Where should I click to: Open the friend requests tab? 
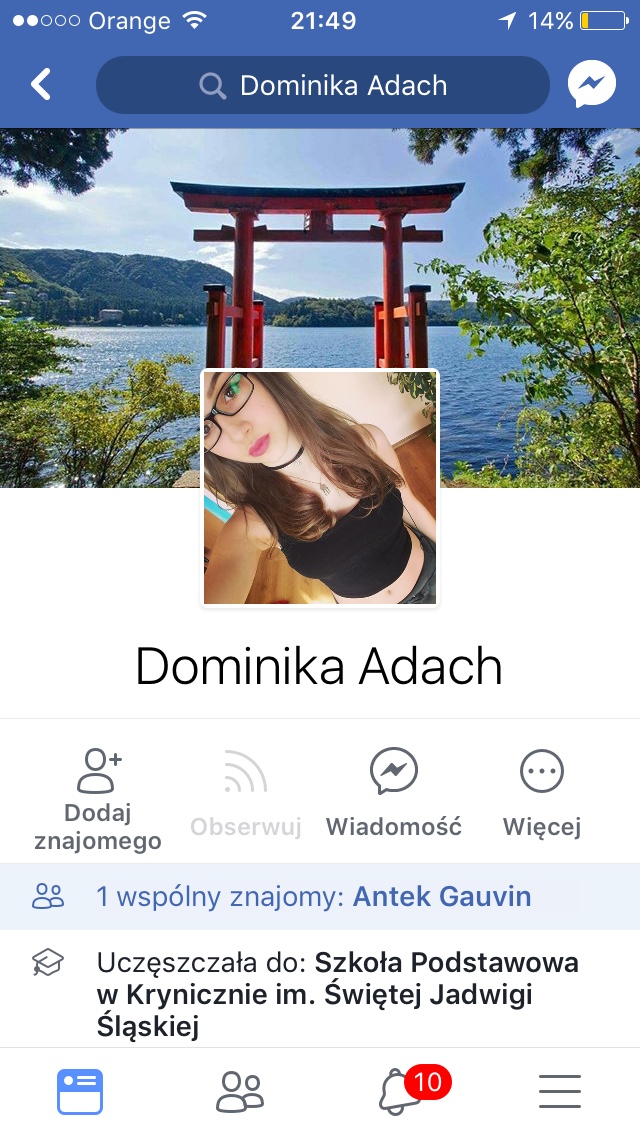[240, 1092]
